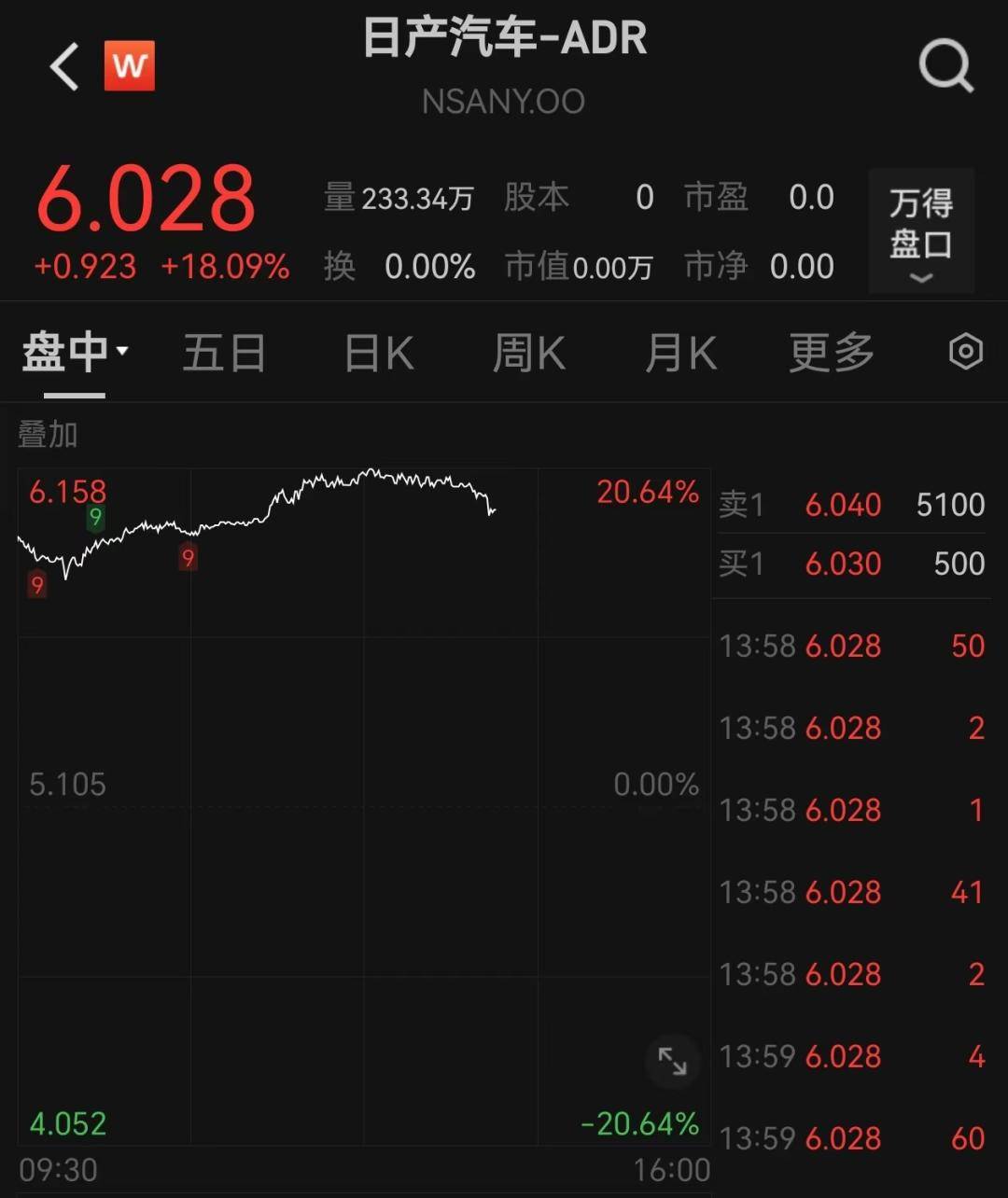
Task: Expand the 万得盘口 chevron
Action: (x=921, y=277)
